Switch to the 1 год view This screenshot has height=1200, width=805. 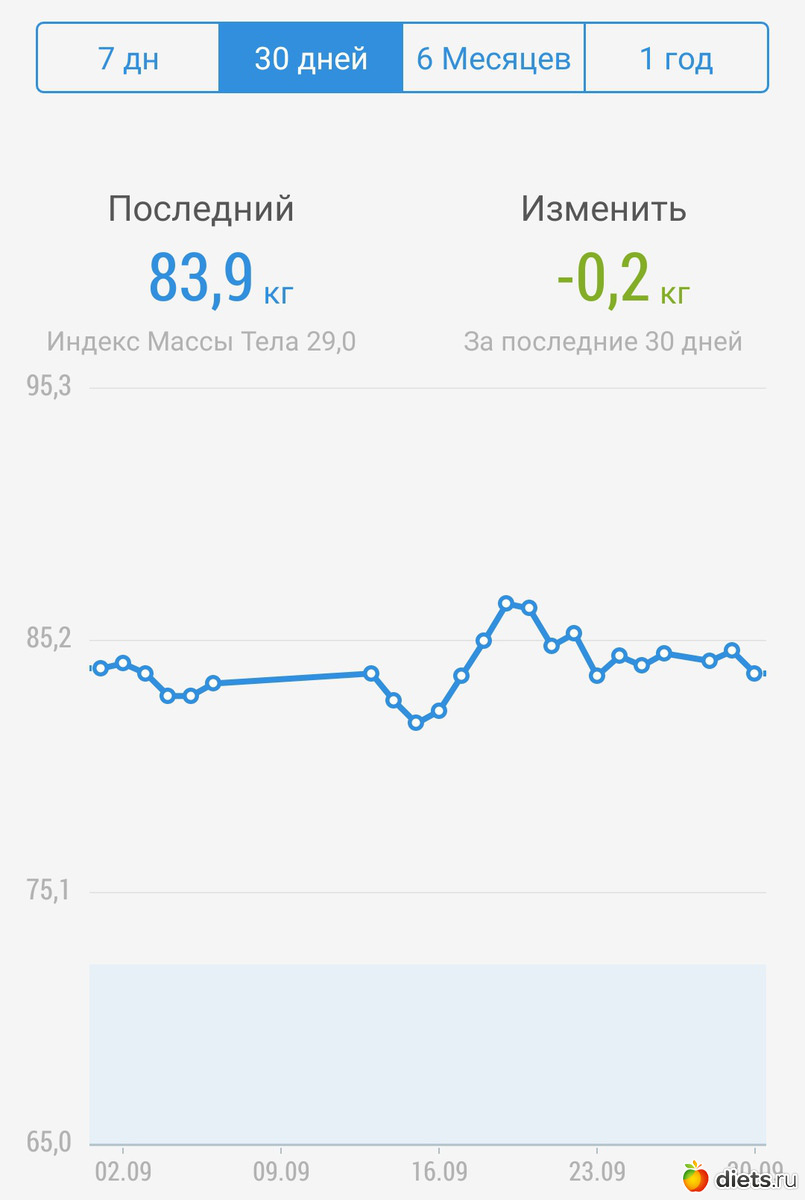coord(676,58)
